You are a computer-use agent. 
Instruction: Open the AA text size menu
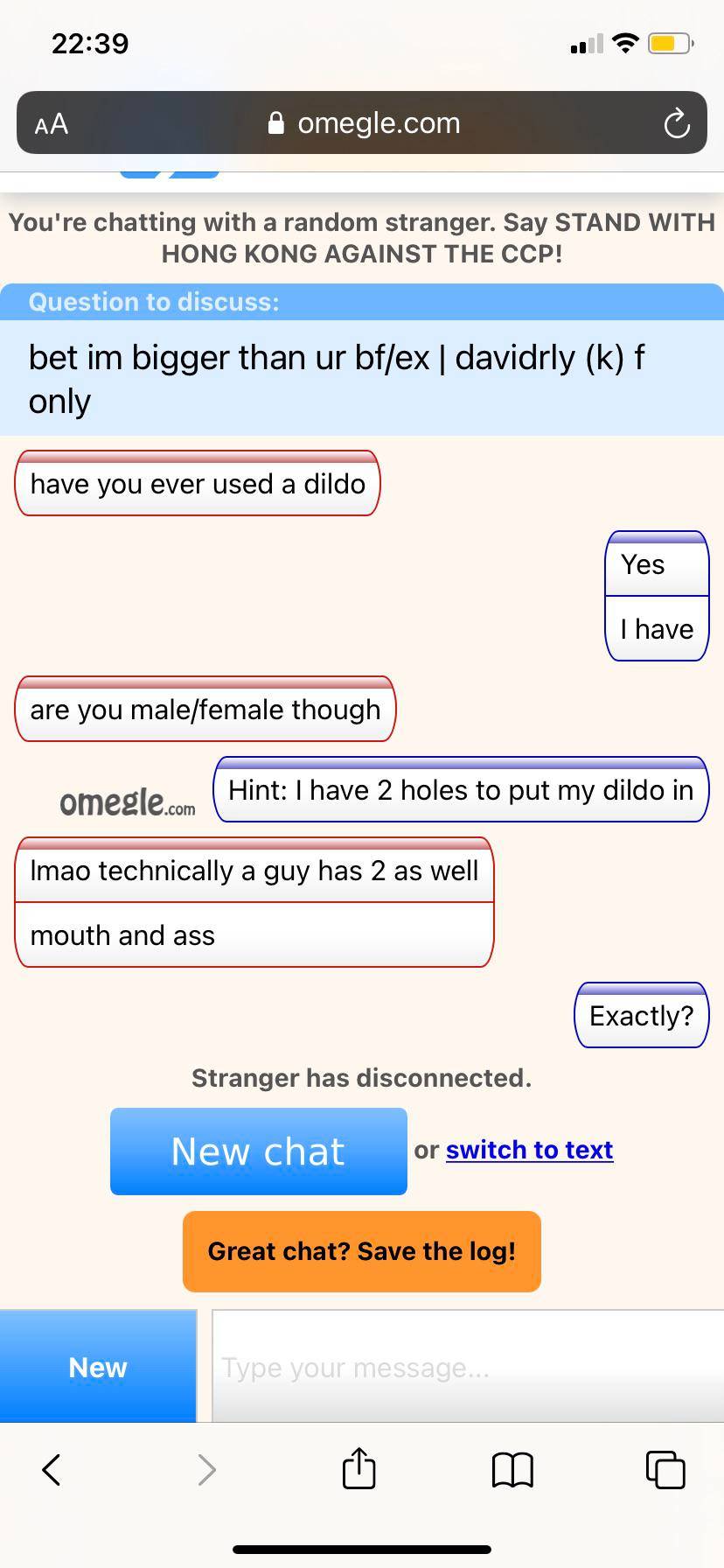(52, 123)
